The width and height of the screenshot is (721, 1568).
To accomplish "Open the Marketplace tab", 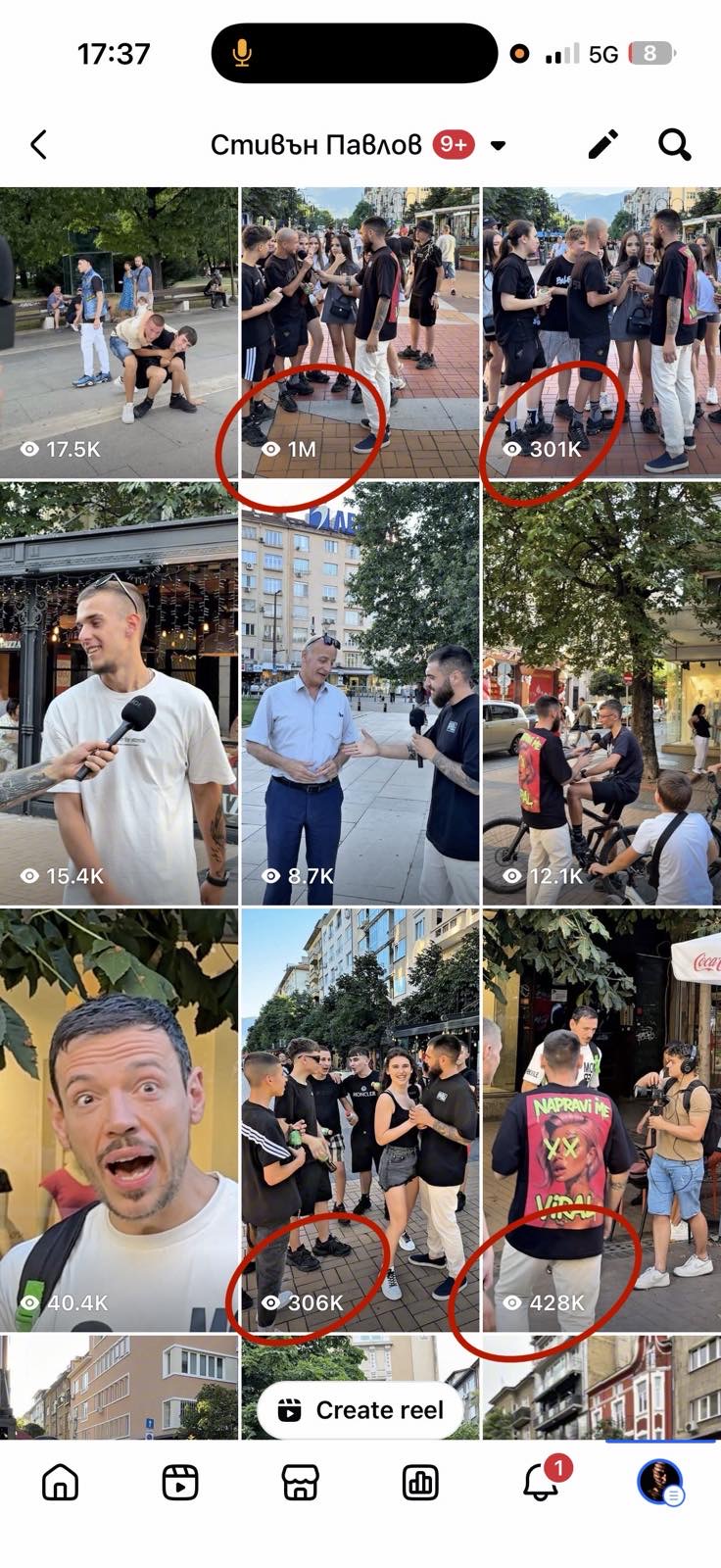I will point(300,1483).
